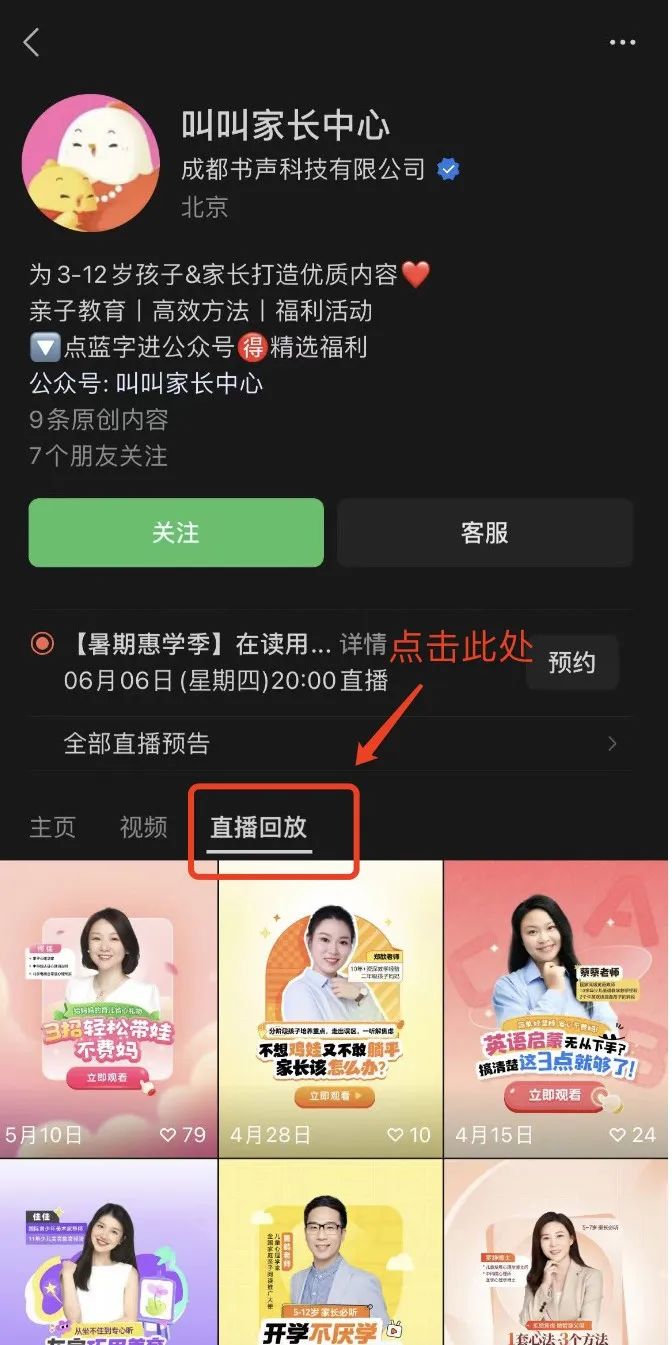Open the 公众号 叫叫家长中心 link
672x1345 pixels.
(x=190, y=383)
